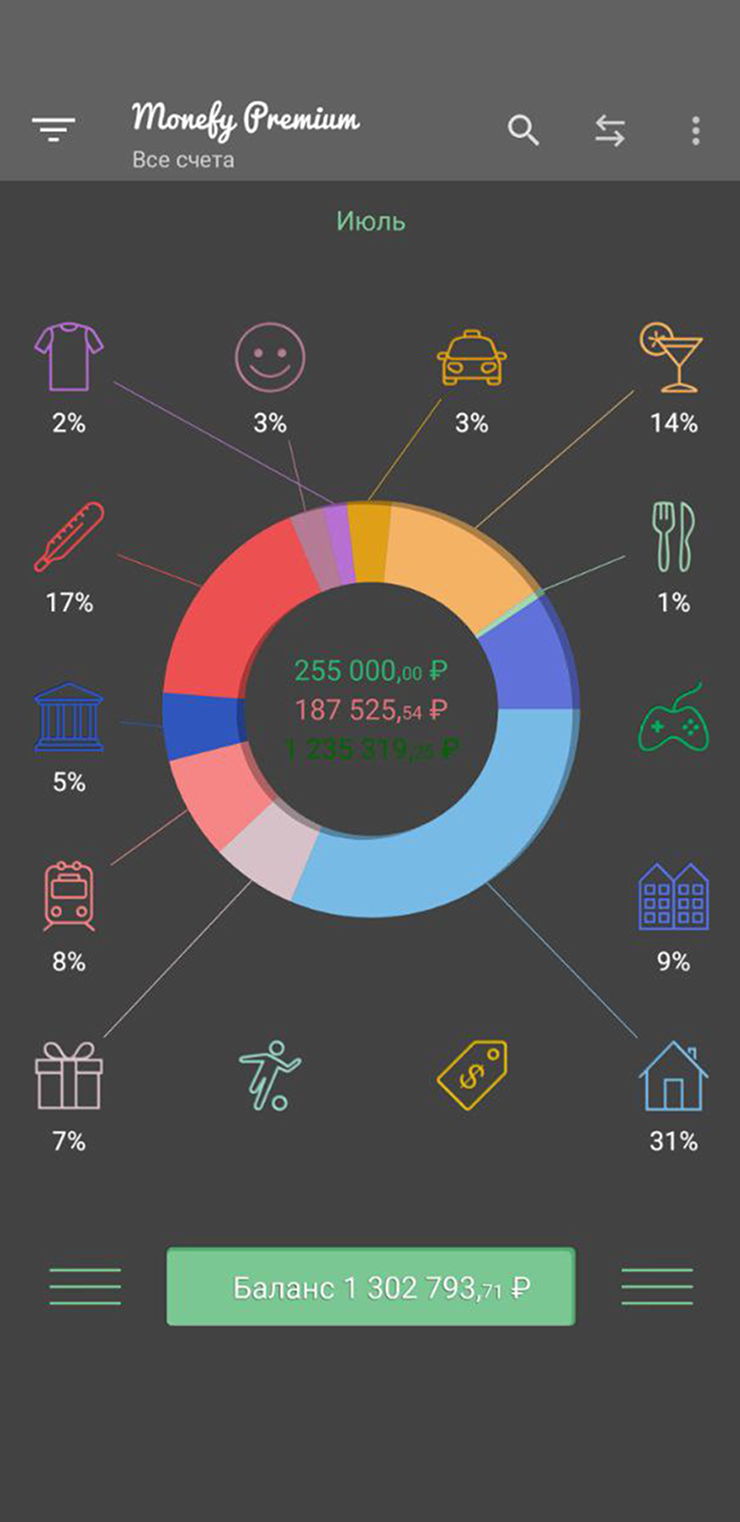Open the search icon
This screenshot has width=740, height=1522.
(x=524, y=131)
